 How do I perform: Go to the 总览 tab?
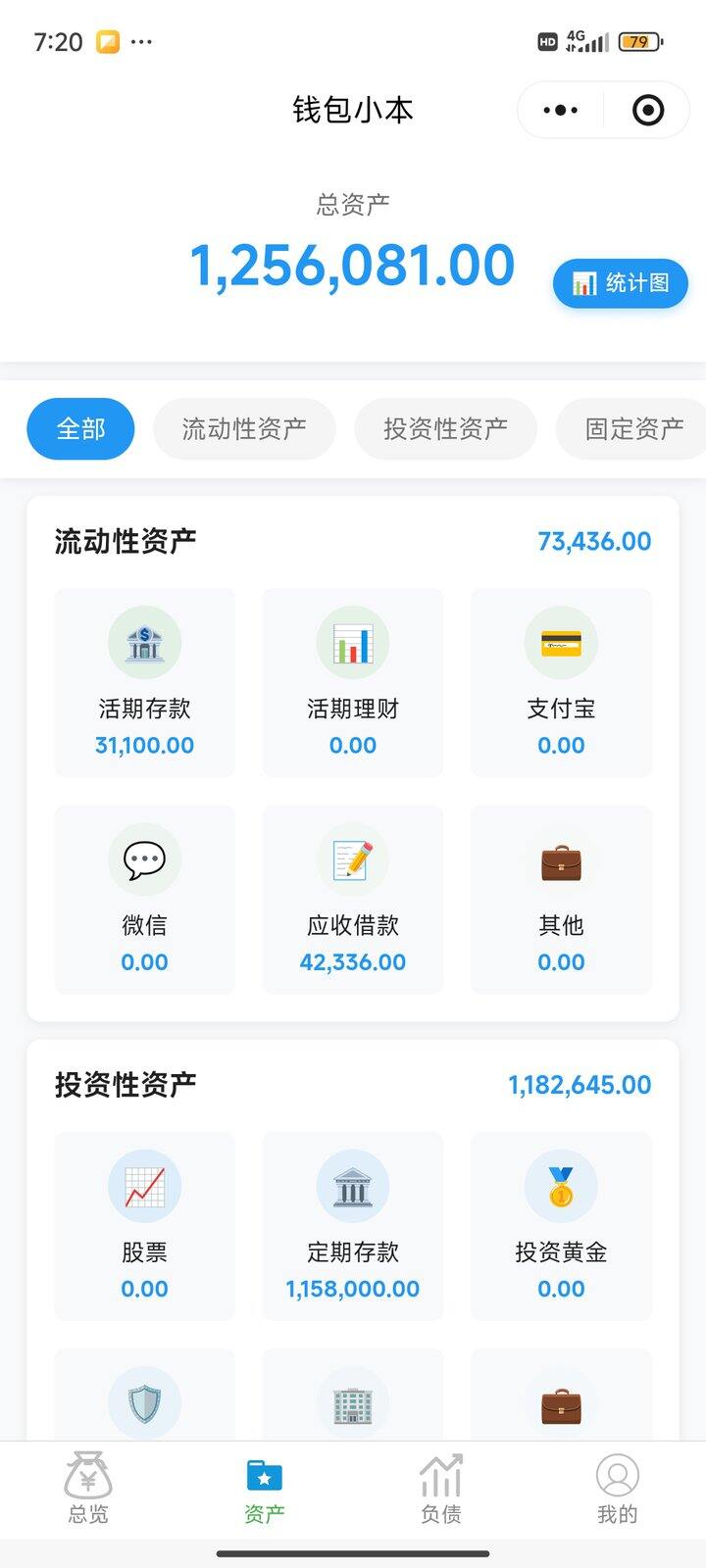click(x=88, y=1489)
